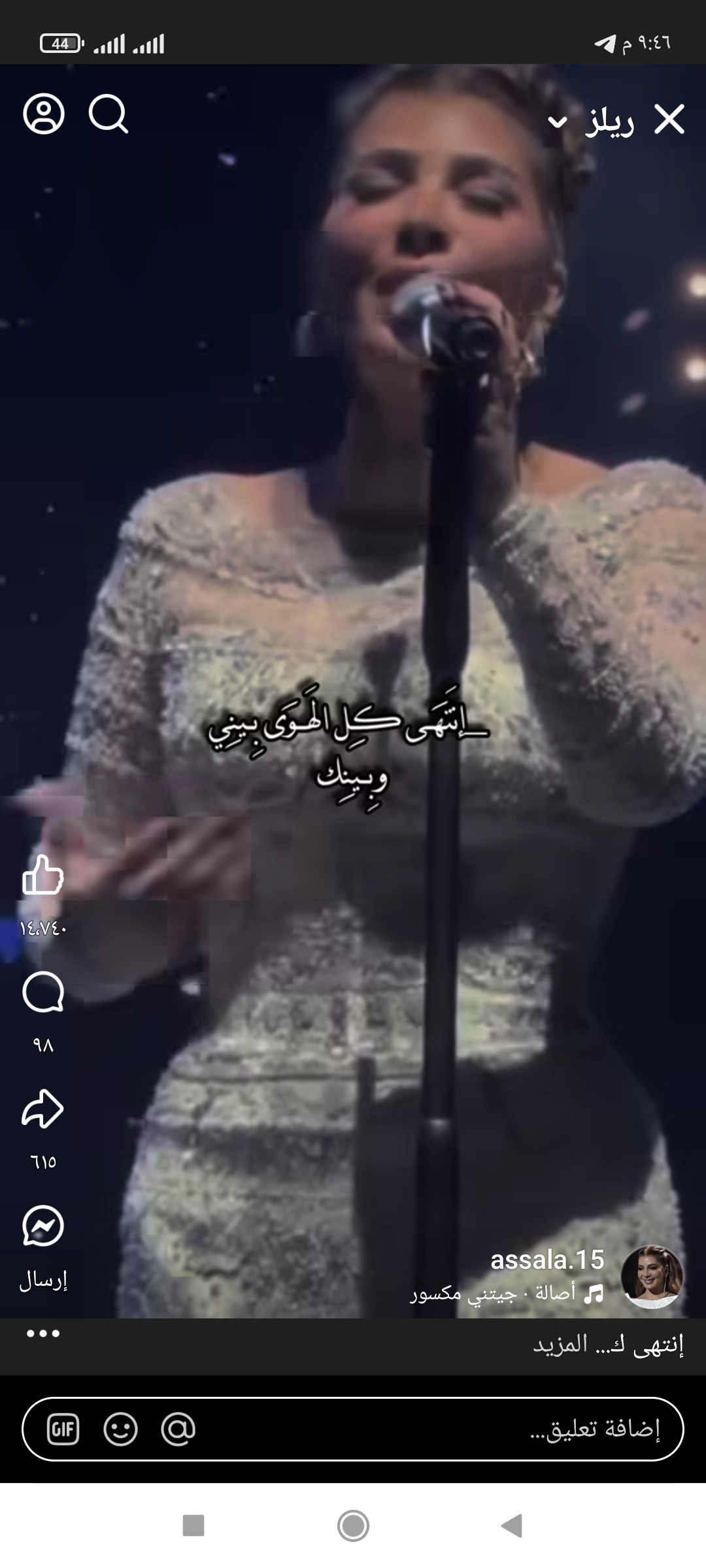Open the emoji picker in comment box
The width and height of the screenshot is (706, 1568).
click(121, 1429)
